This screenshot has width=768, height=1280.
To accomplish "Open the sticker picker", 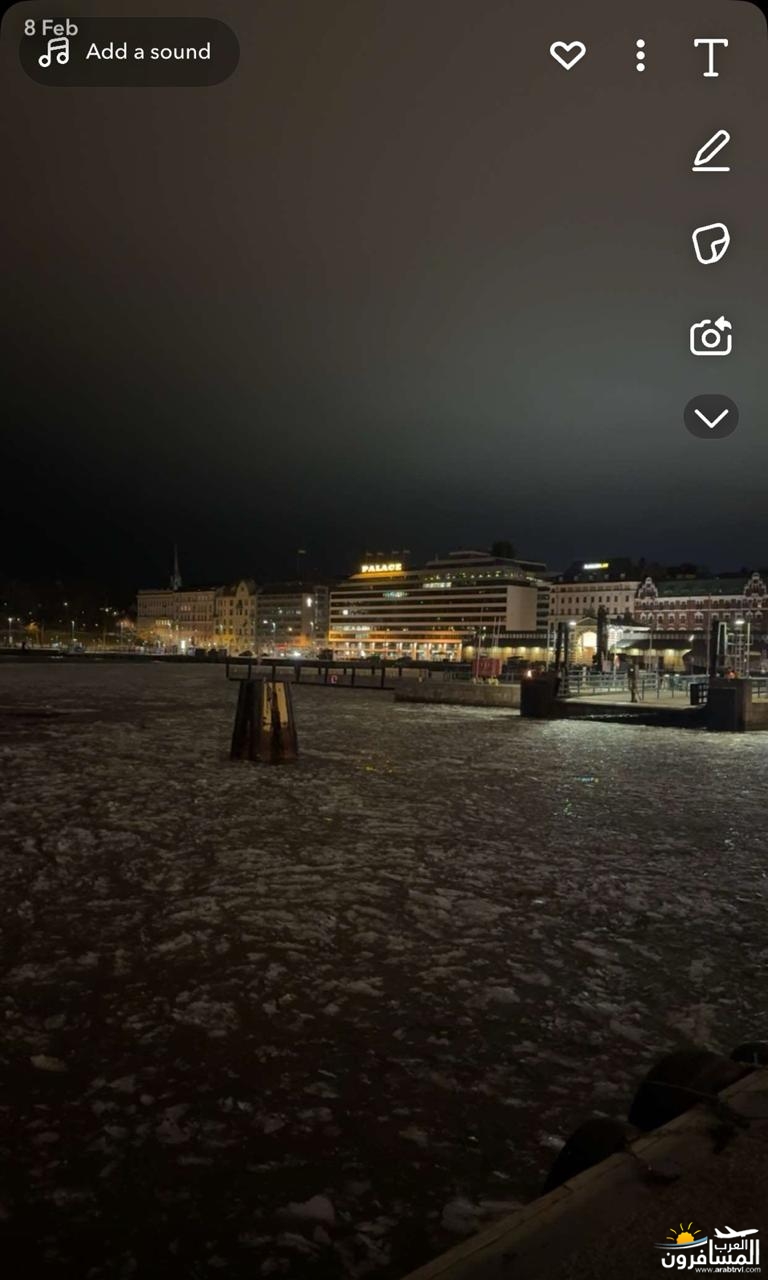I will tap(711, 243).
